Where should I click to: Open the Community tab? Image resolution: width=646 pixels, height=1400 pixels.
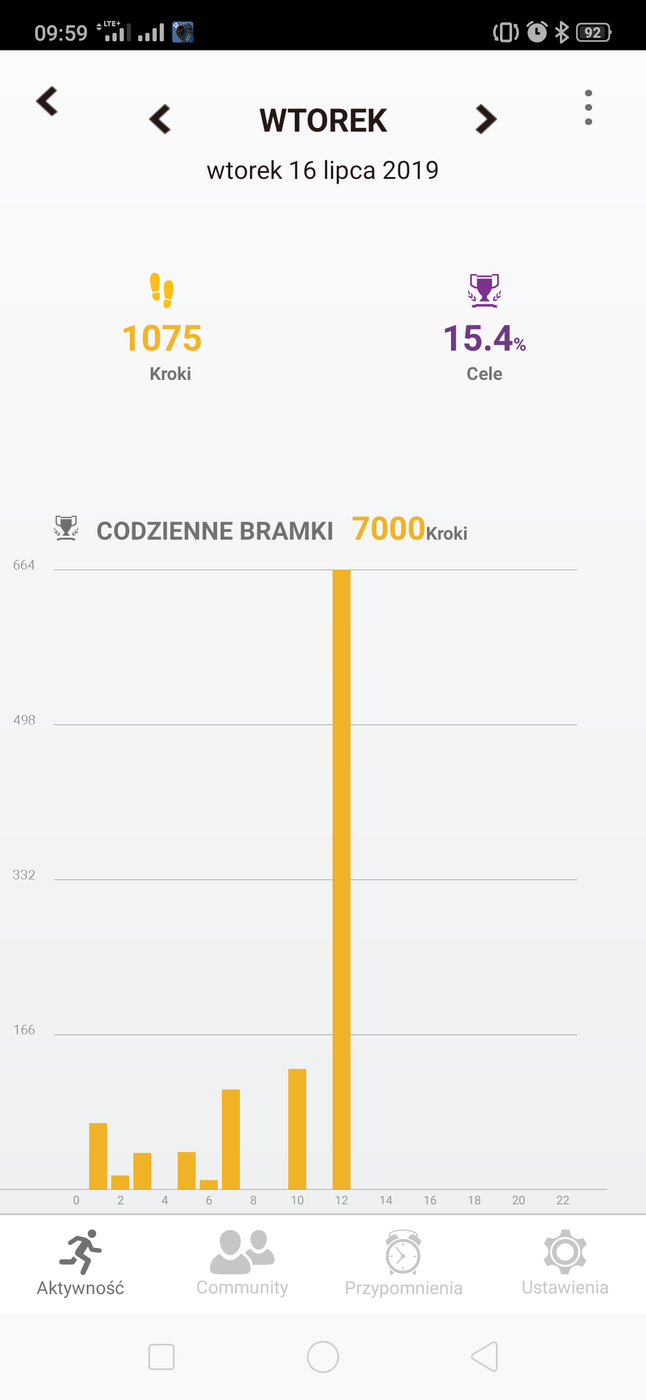click(242, 1263)
